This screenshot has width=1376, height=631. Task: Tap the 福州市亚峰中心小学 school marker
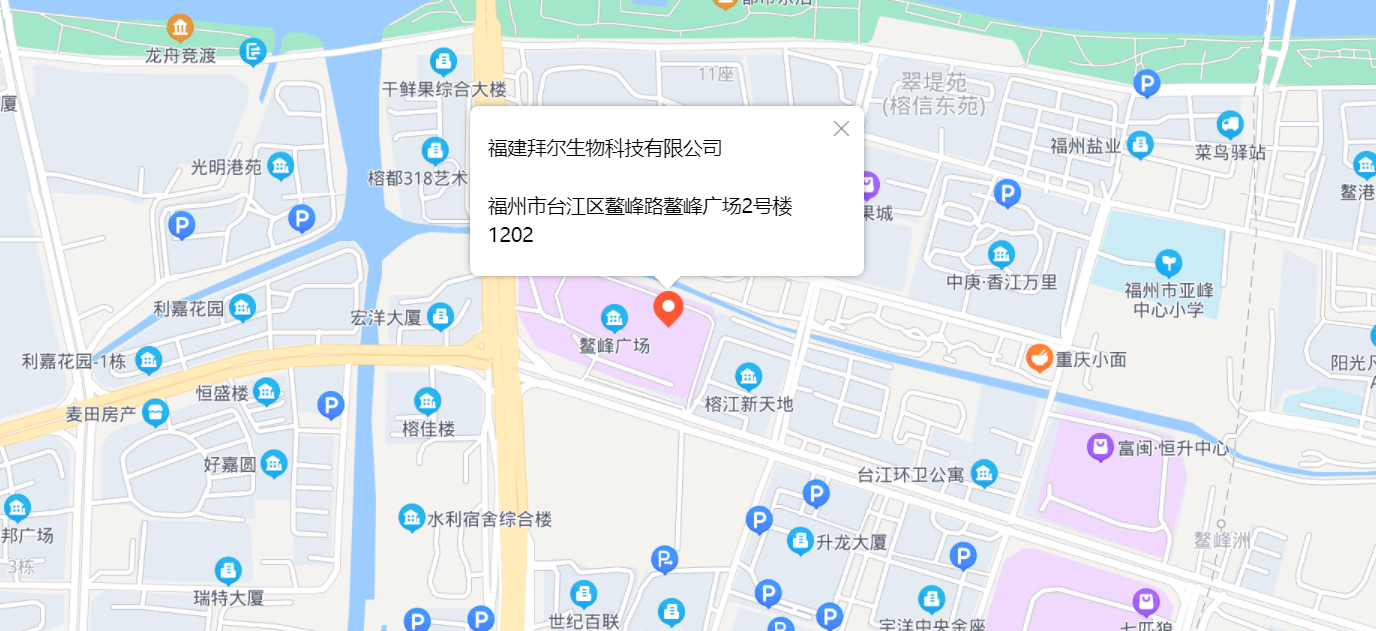tap(1168, 263)
